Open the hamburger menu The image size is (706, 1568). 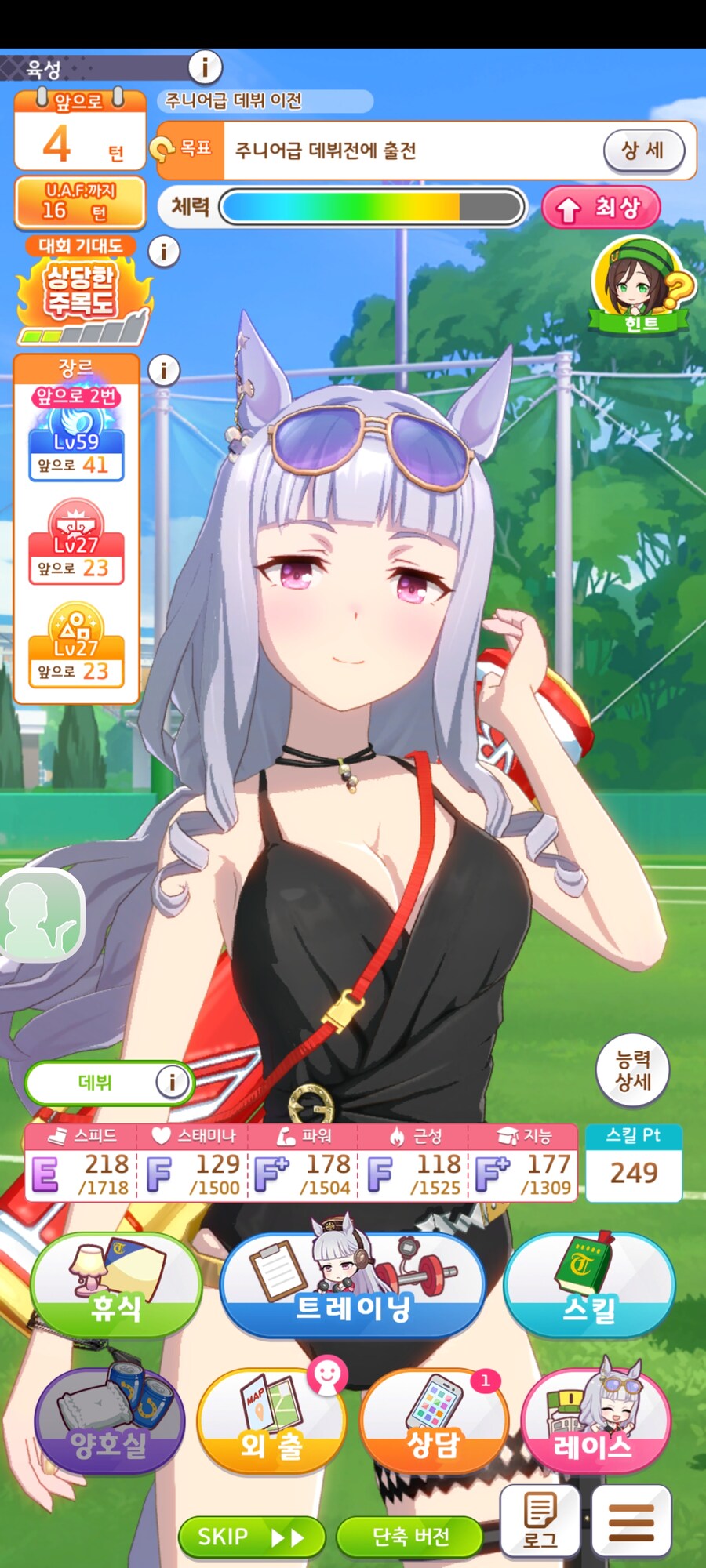(x=631, y=1521)
